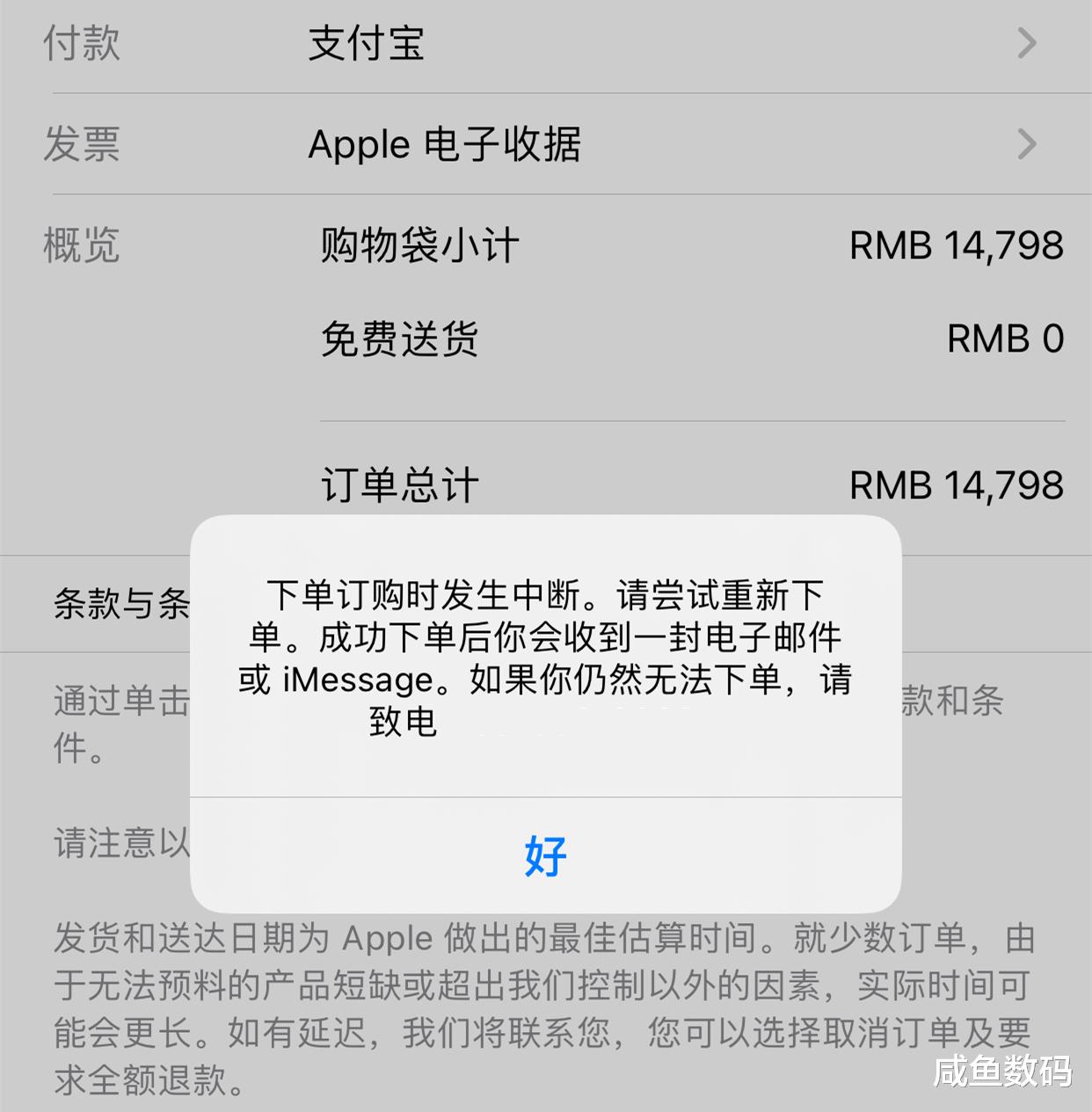The height and width of the screenshot is (1112, 1092).
Task: Tap the RMB 14,798 subtotal amount
Action: (x=958, y=246)
